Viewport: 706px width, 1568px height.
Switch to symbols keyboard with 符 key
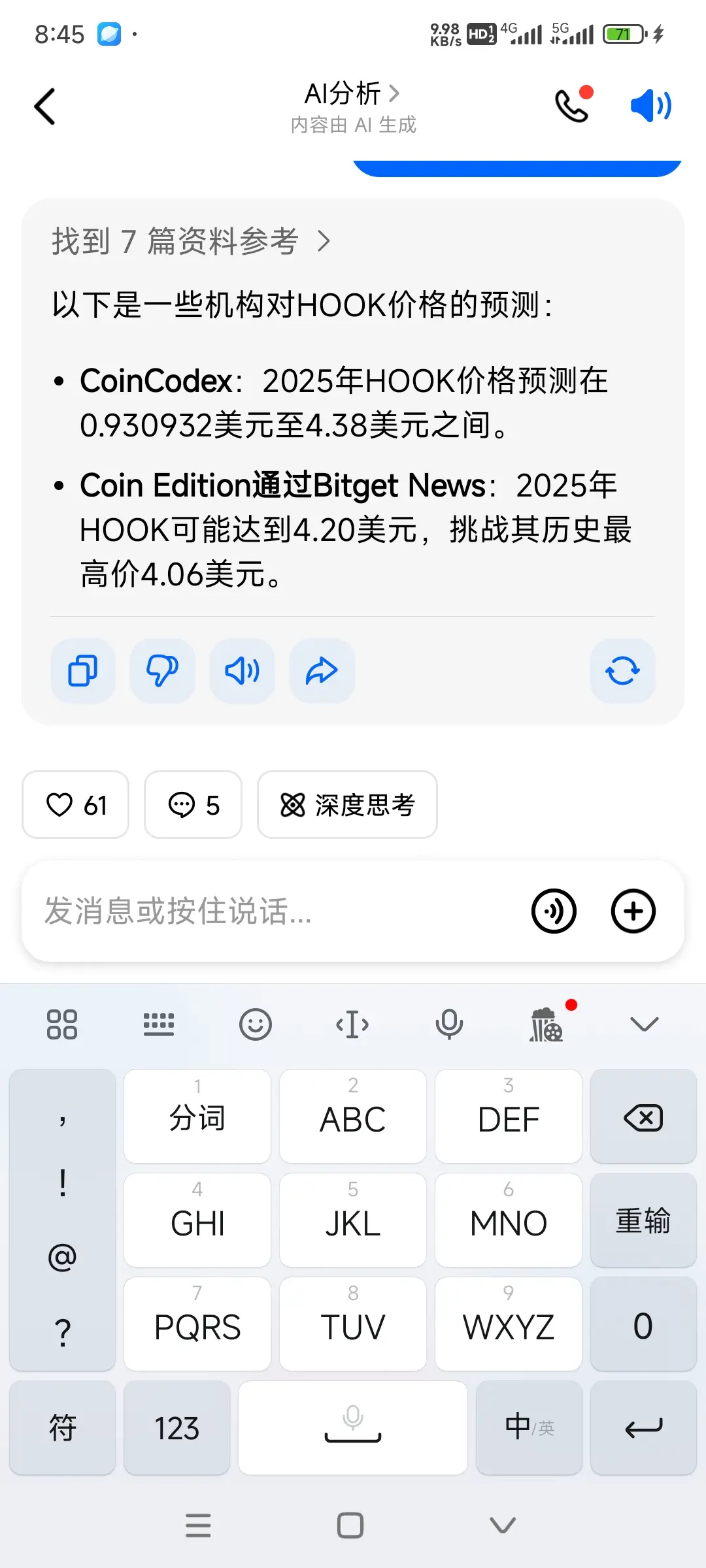click(x=62, y=1428)
